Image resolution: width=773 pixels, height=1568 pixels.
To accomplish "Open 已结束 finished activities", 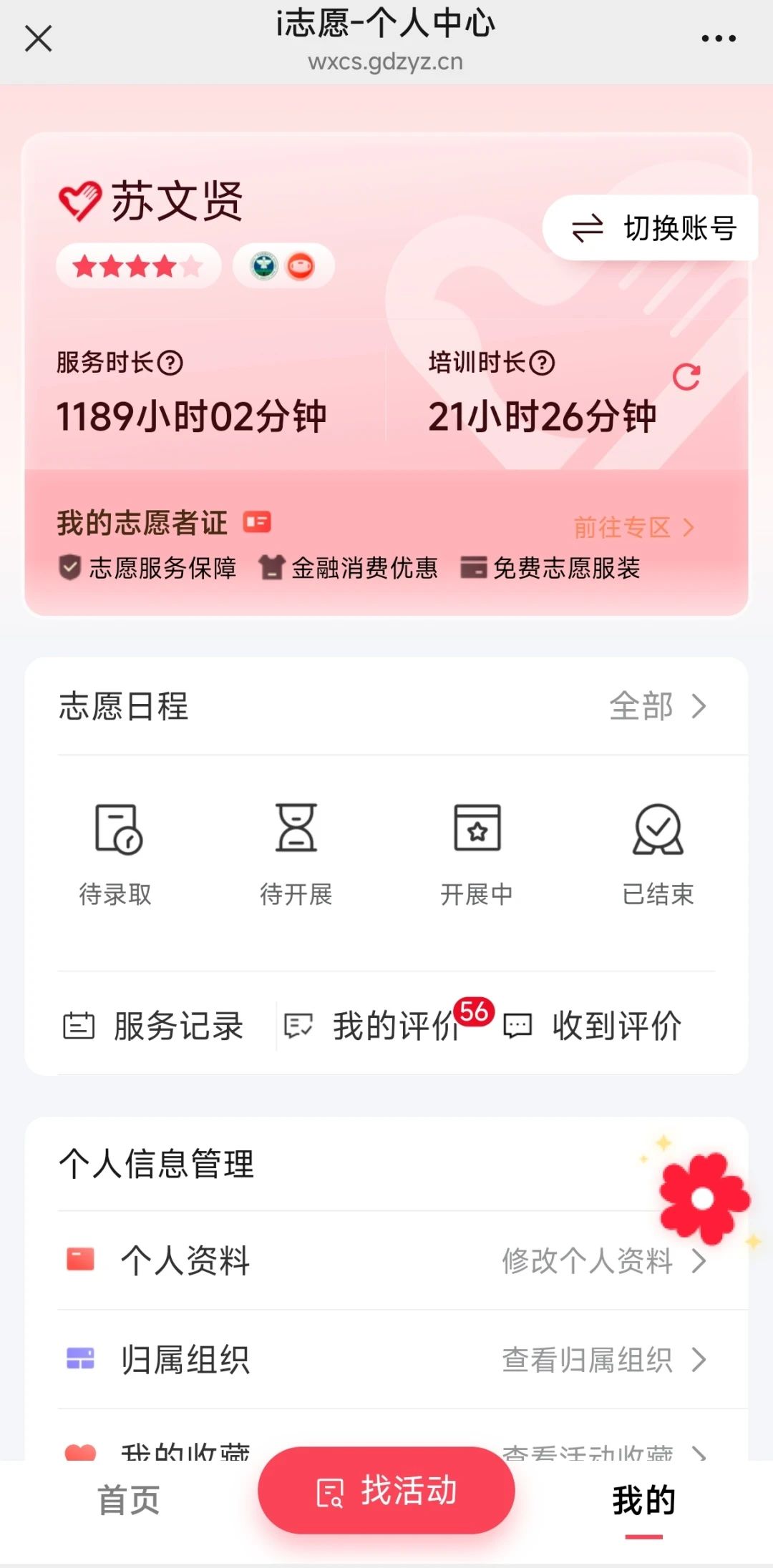I will pos(658,853).
